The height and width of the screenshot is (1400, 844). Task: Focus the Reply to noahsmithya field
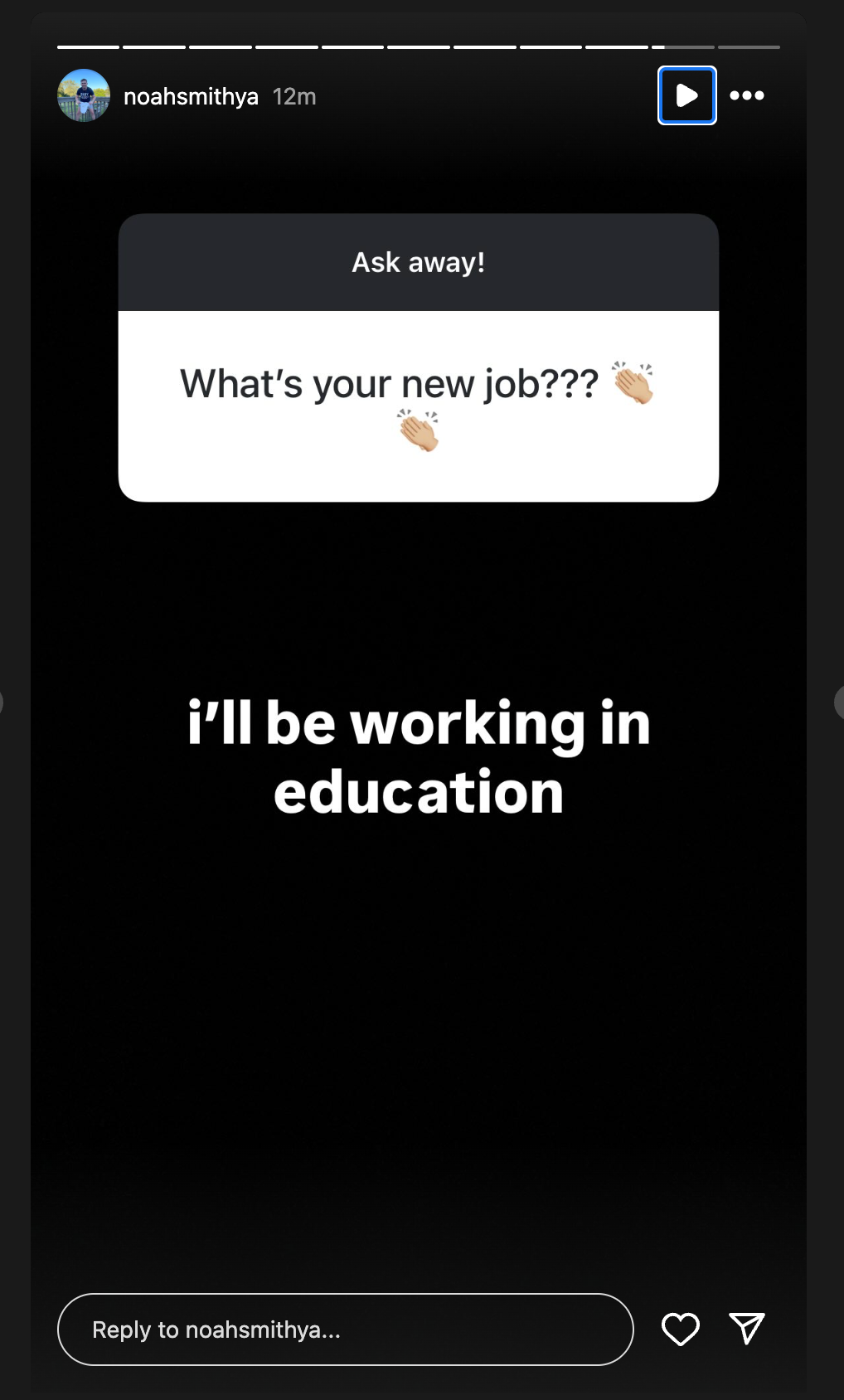tap(346, 1330)
